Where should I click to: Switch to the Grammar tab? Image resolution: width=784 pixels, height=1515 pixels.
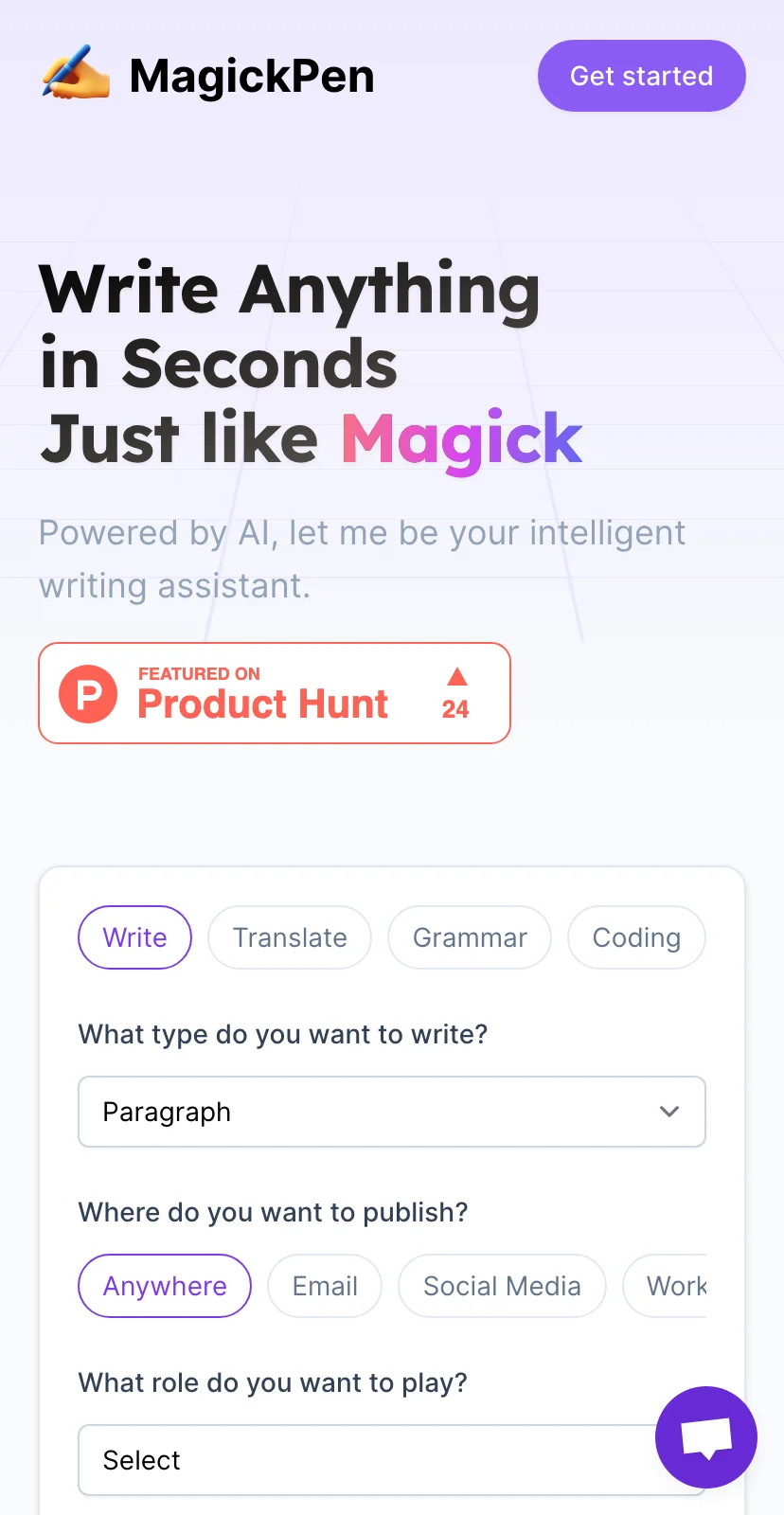pos(470,937)
